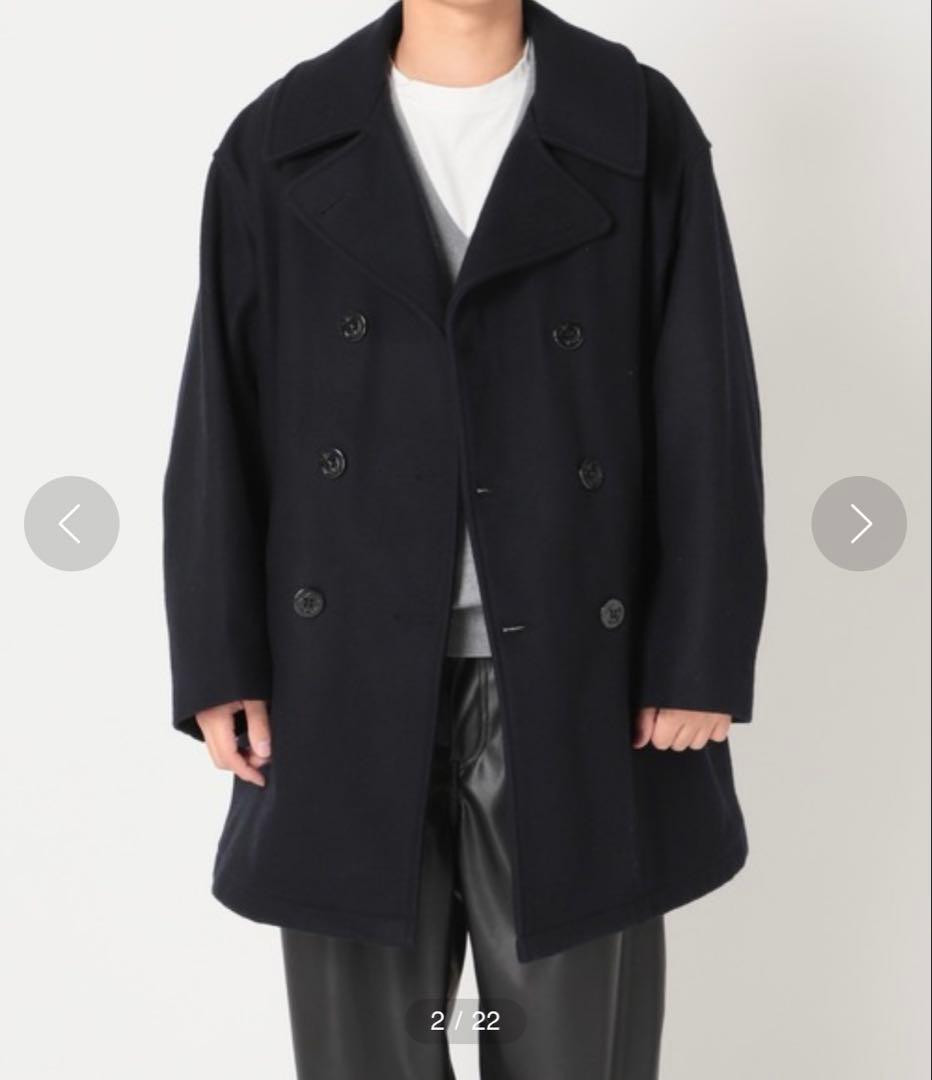Advance to the next product photo
The image size is (932, 1080).
(x=859, y=524)
